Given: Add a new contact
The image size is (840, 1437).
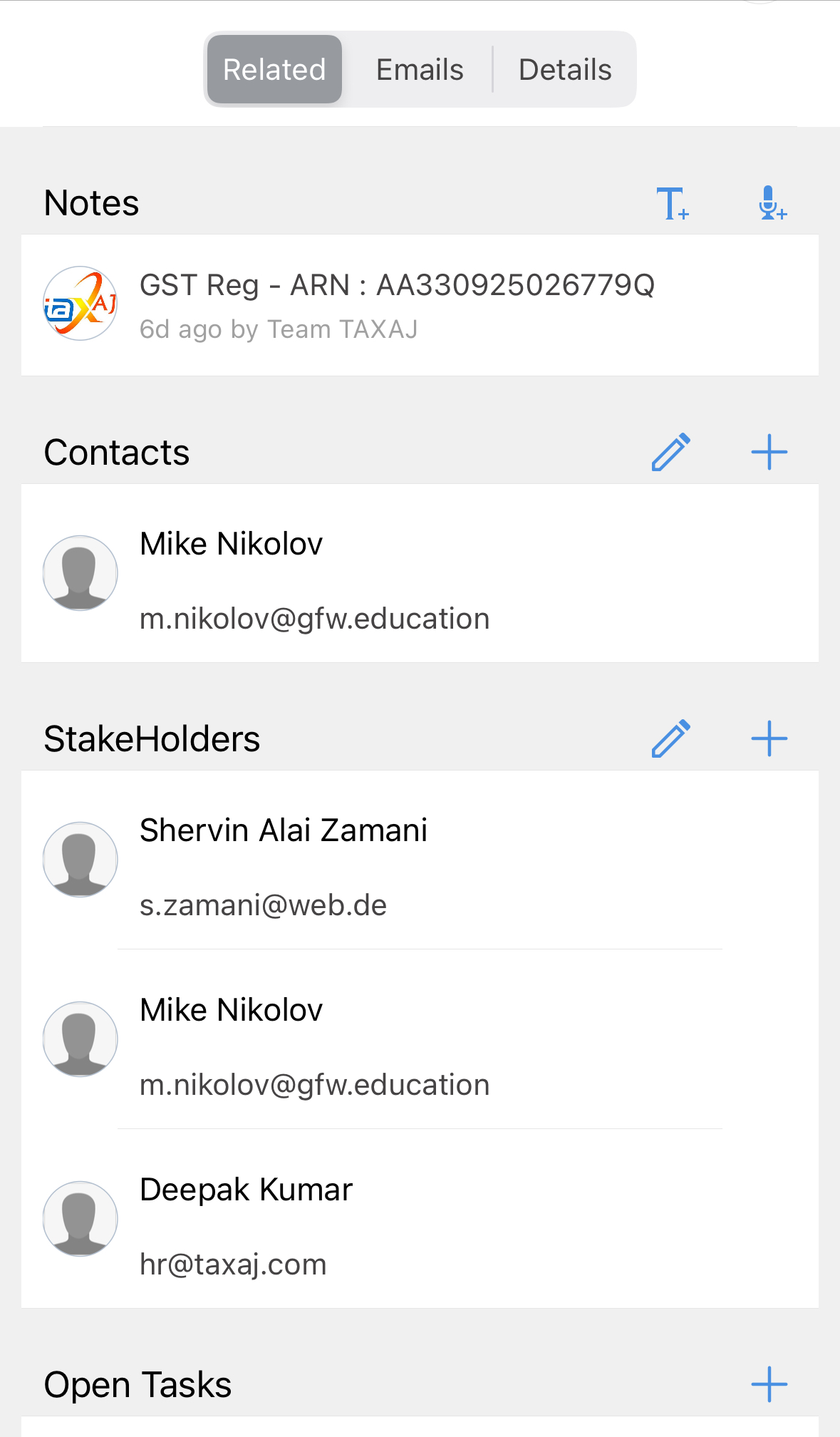Looking at the screenshot, I should (769, 452).
